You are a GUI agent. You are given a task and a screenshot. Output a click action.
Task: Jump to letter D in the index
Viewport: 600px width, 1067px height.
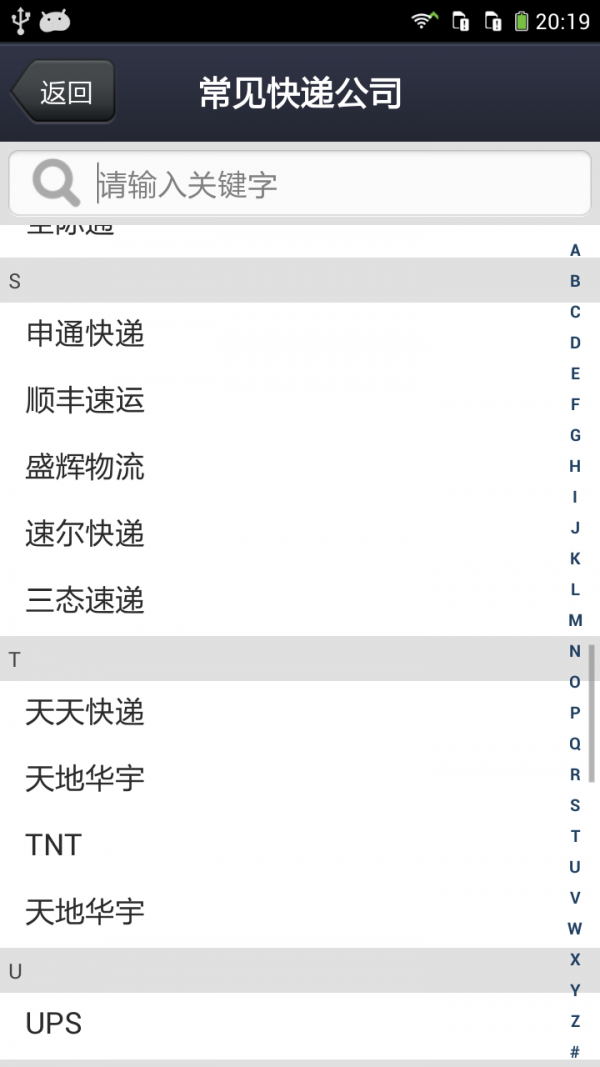pos(575,343)
